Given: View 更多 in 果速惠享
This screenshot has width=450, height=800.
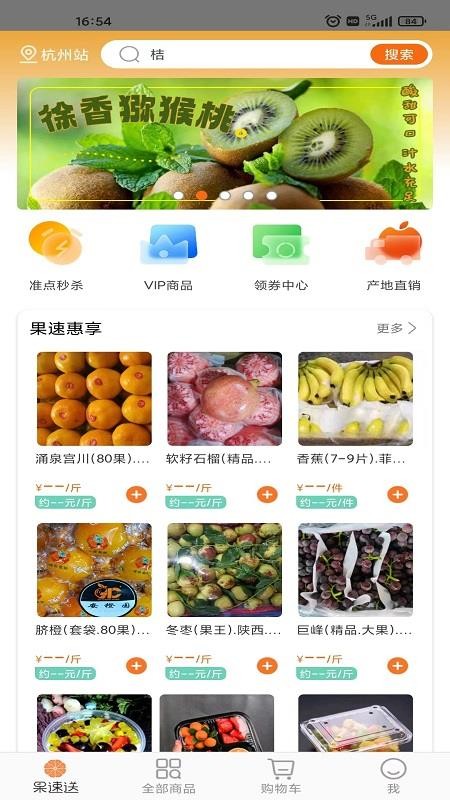Looking at the screenshot, I should click(x=397, y=328).
